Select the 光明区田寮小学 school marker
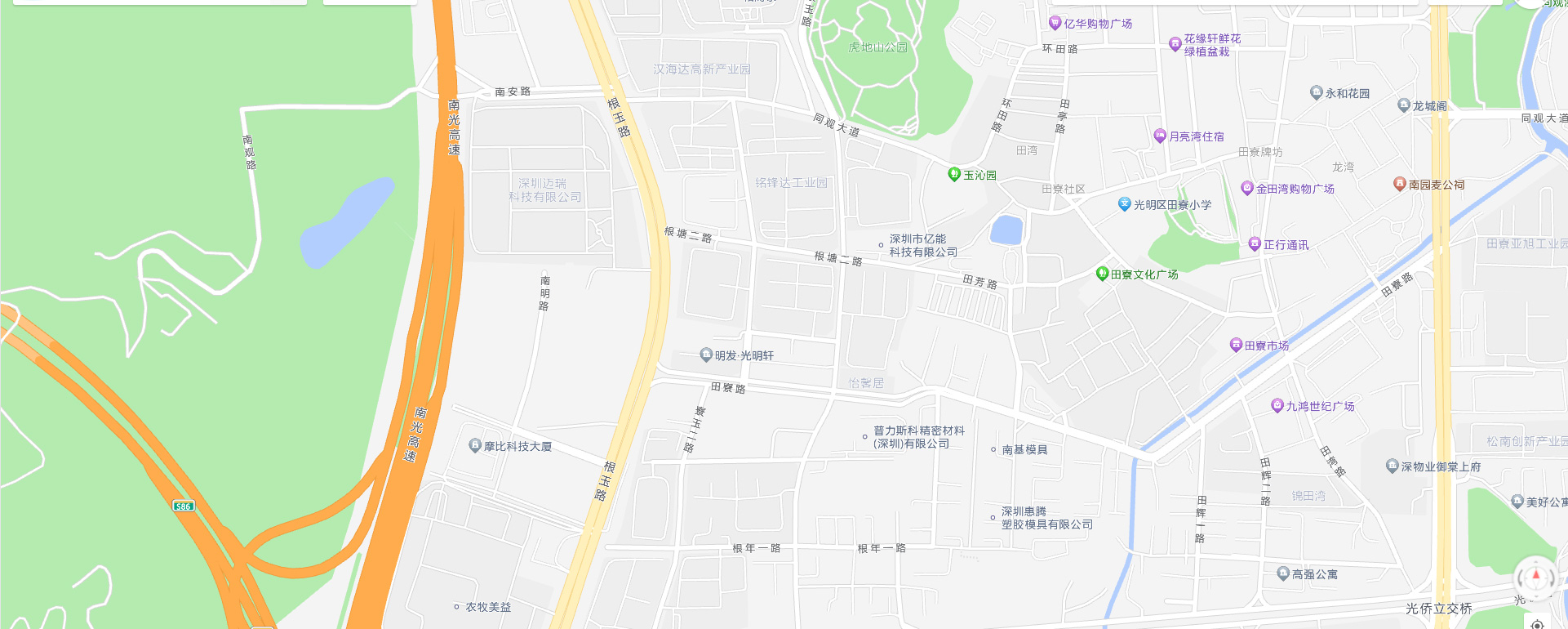This screenshot has width=1568, height=629. tap(1124, 204)
